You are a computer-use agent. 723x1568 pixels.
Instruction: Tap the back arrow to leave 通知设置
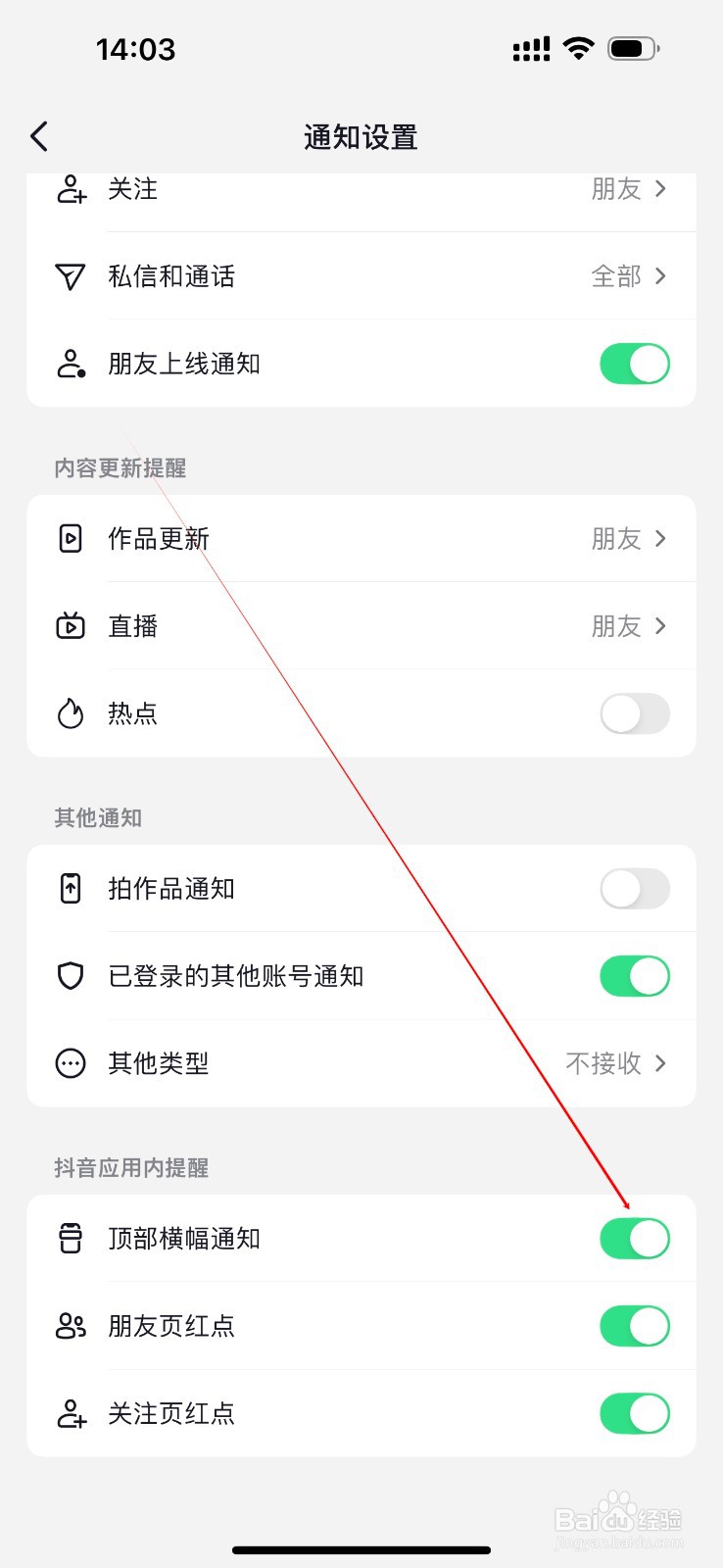click(x=39, y=136)
